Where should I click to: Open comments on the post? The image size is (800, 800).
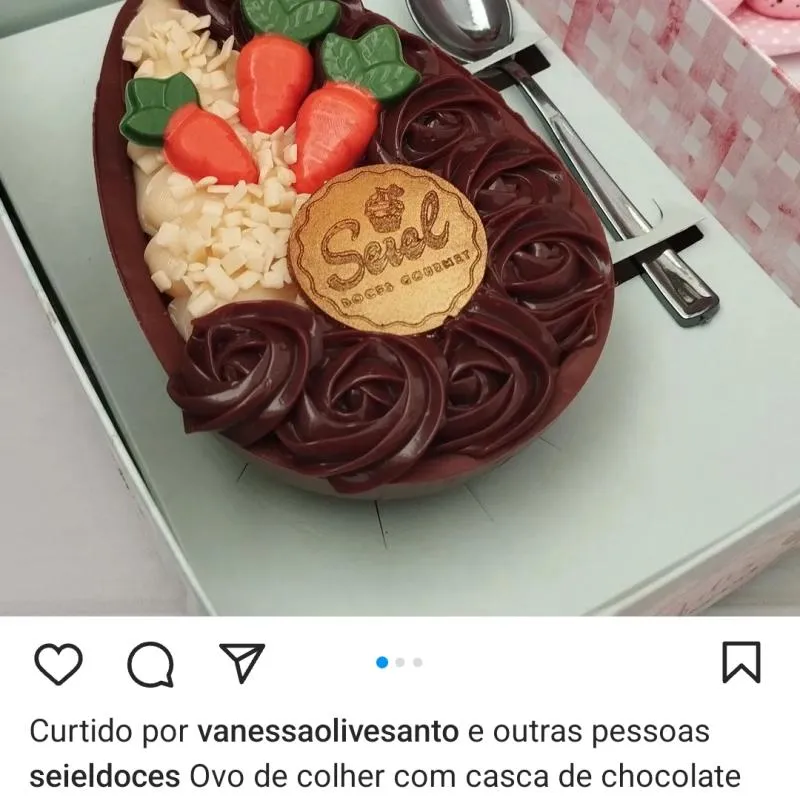150,664
